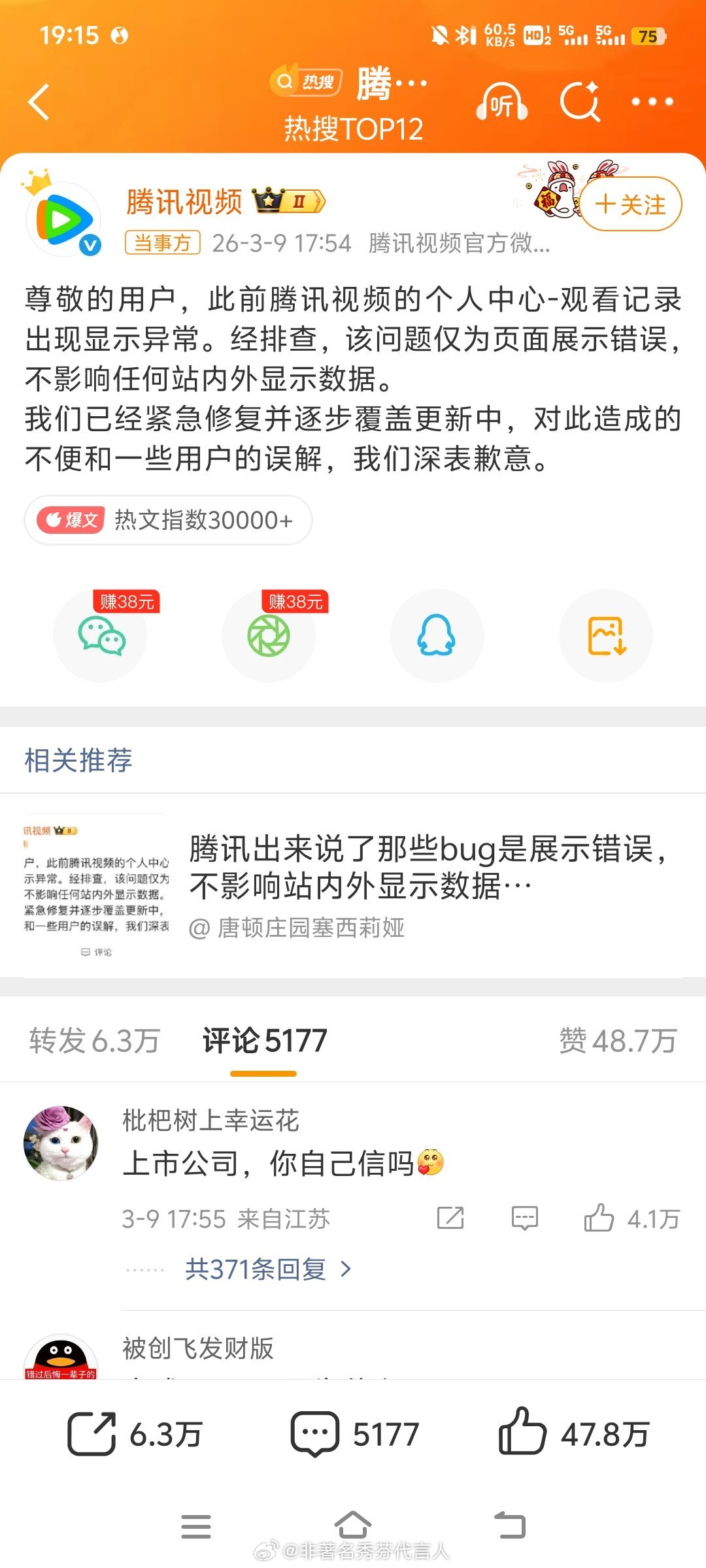This screenshot has width=706, height=1568.
Task: Open search from the top bar
Action: point(580,101)
